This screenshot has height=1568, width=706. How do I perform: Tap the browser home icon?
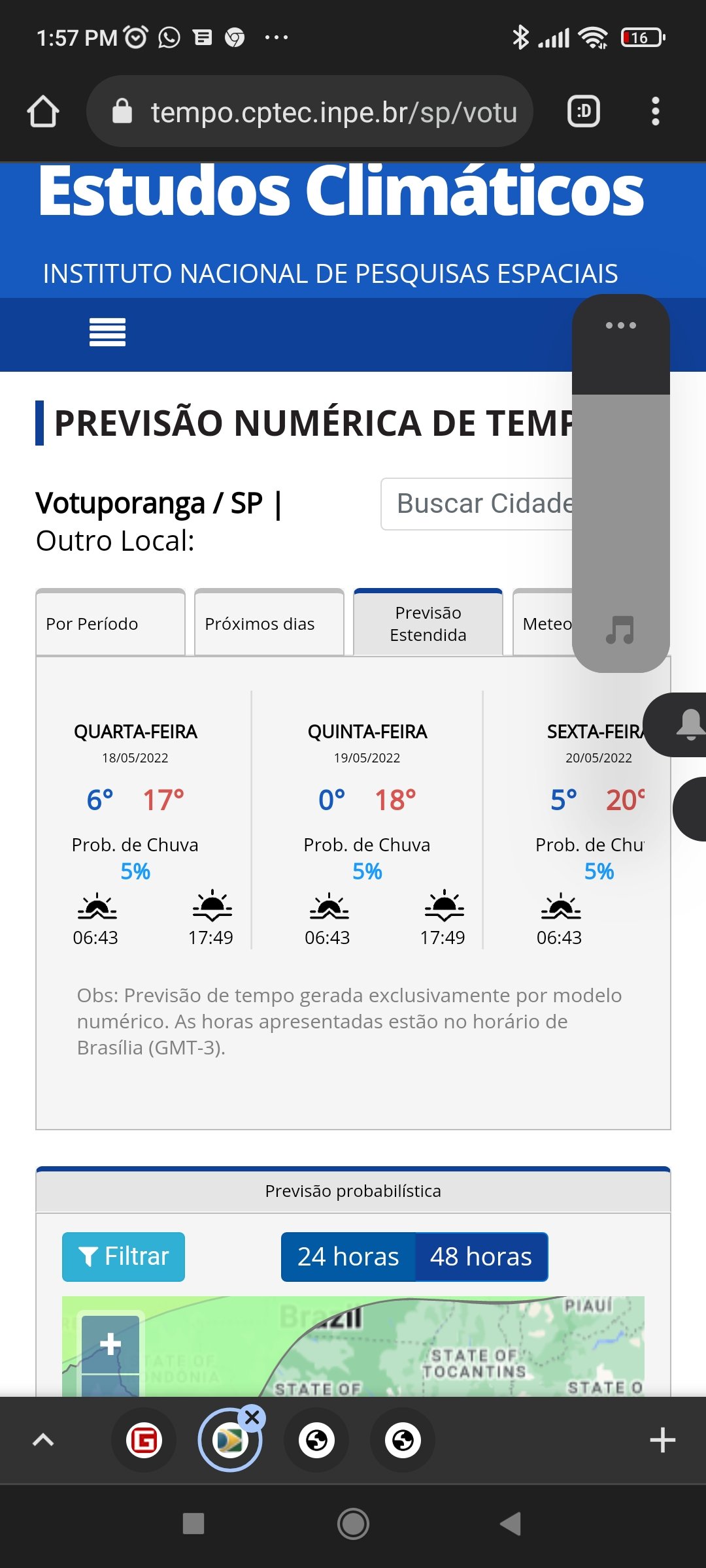pos(43,111)
